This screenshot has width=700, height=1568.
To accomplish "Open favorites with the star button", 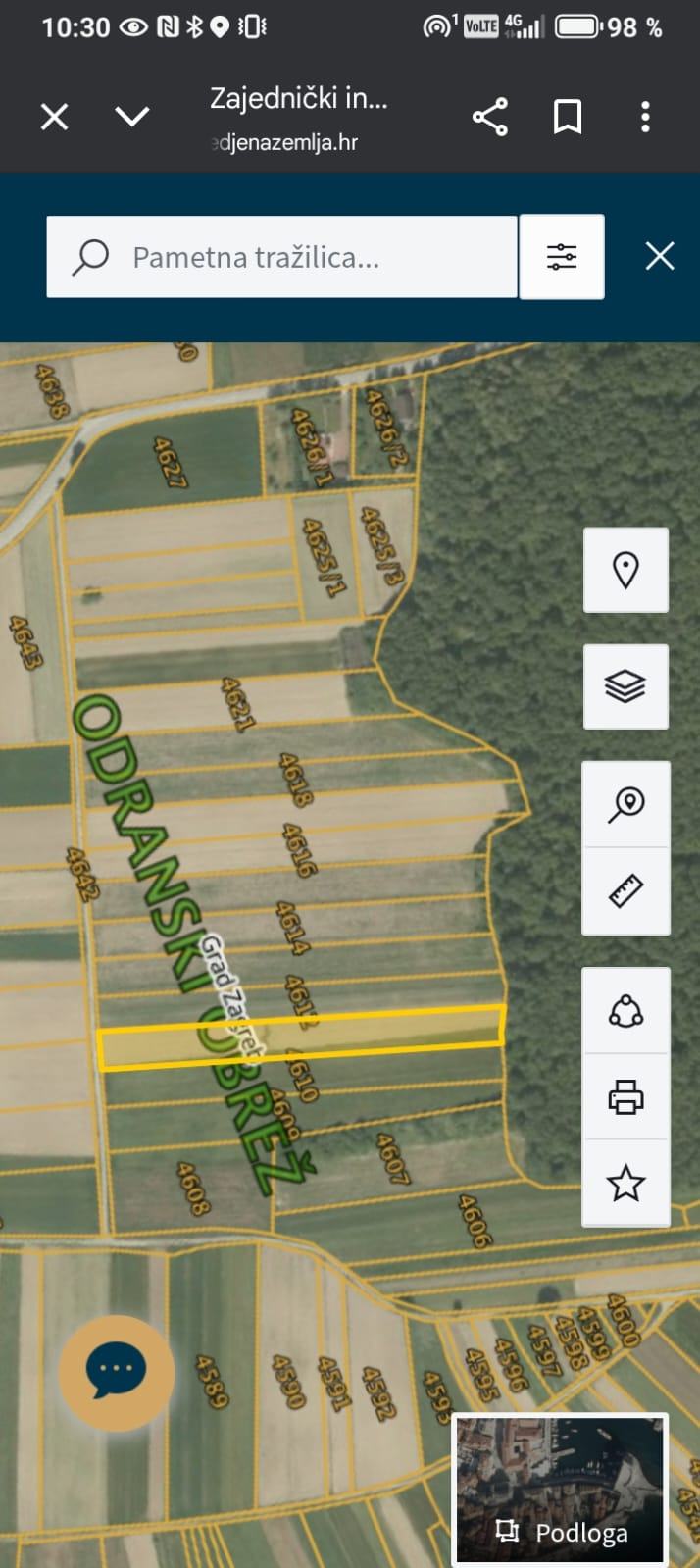I will tap(625, 1183).
